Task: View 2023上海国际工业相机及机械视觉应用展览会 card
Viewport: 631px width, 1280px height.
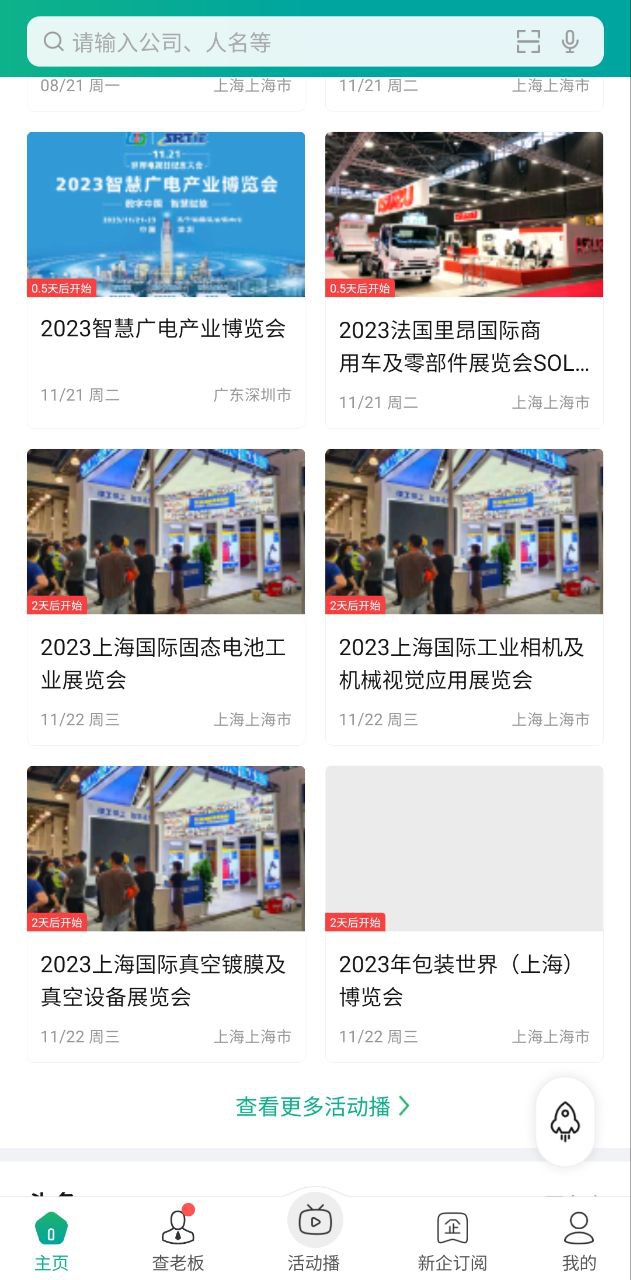Action: [x=464, y=596]
